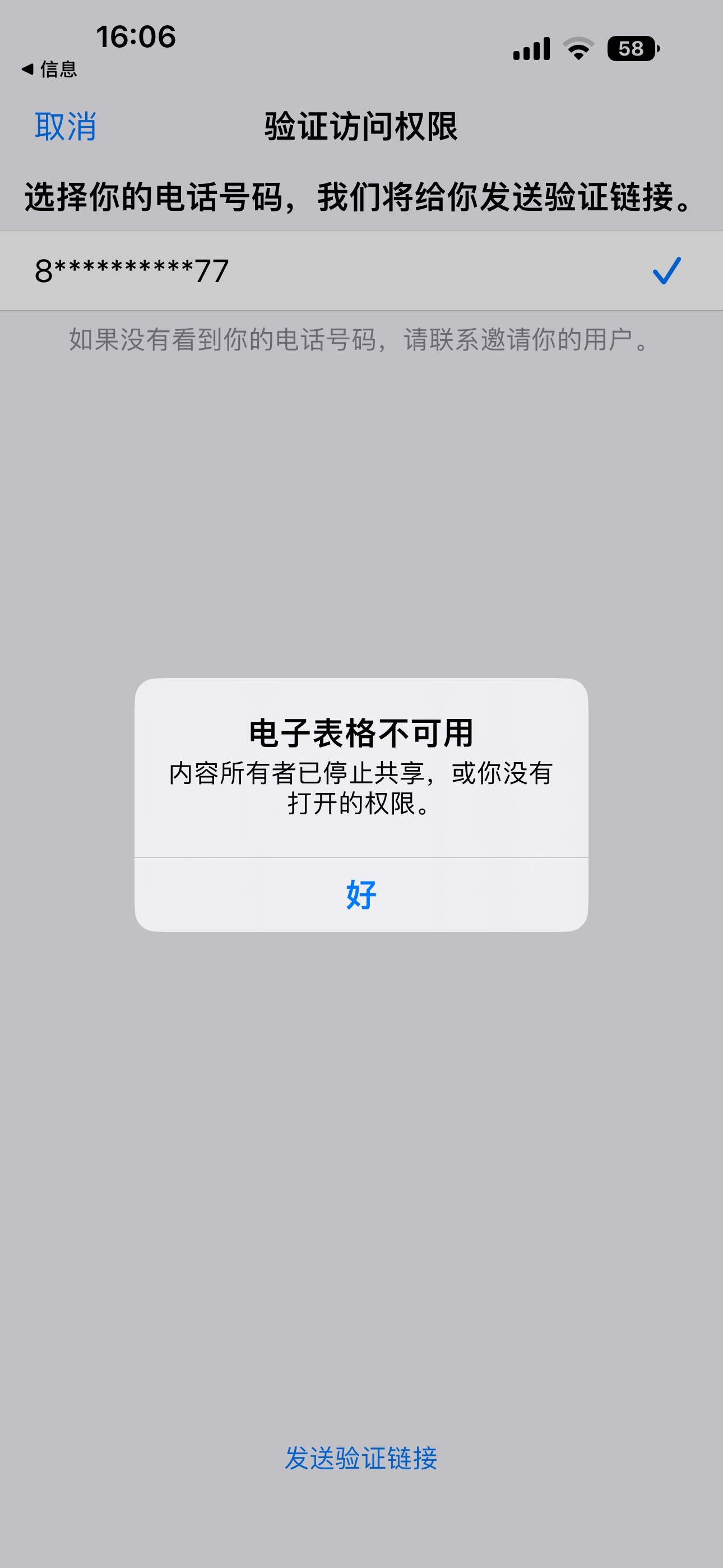Return to the 信息 app
723x1568 pixels.
point(49,70)
